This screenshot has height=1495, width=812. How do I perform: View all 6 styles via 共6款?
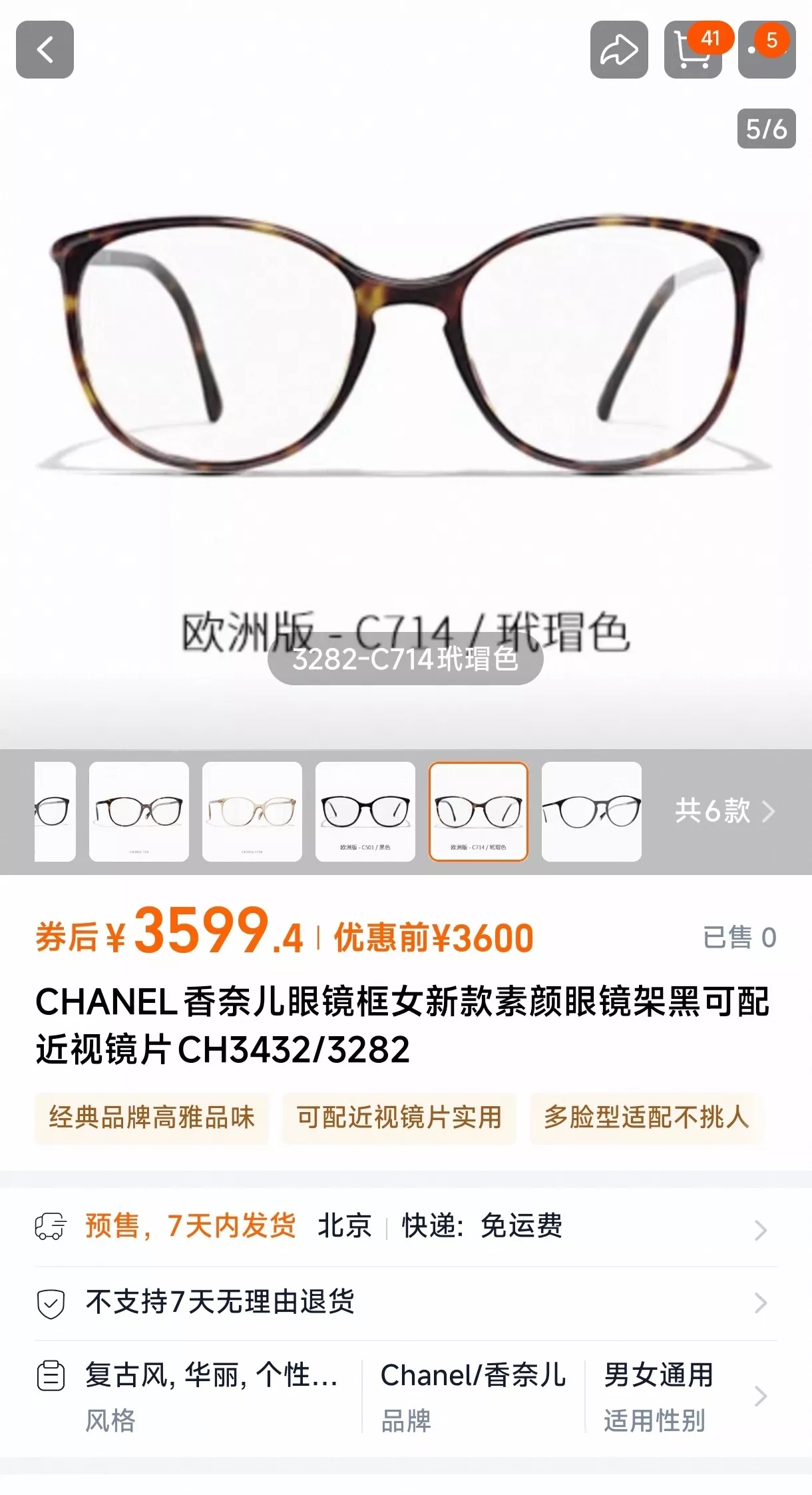(x=725, y=811)
